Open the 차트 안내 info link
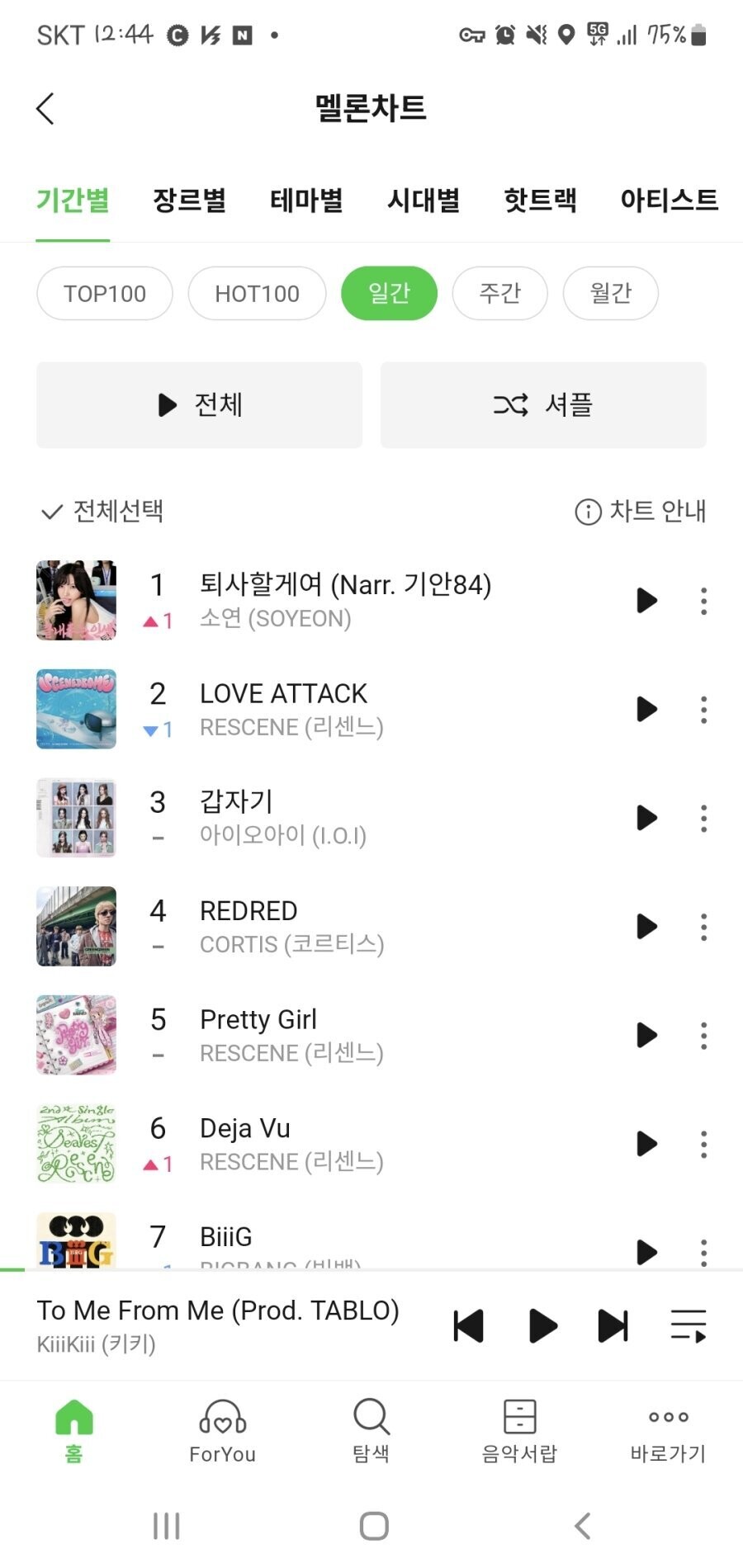This screenshot has height=1568, width=743. pos(641,512)
